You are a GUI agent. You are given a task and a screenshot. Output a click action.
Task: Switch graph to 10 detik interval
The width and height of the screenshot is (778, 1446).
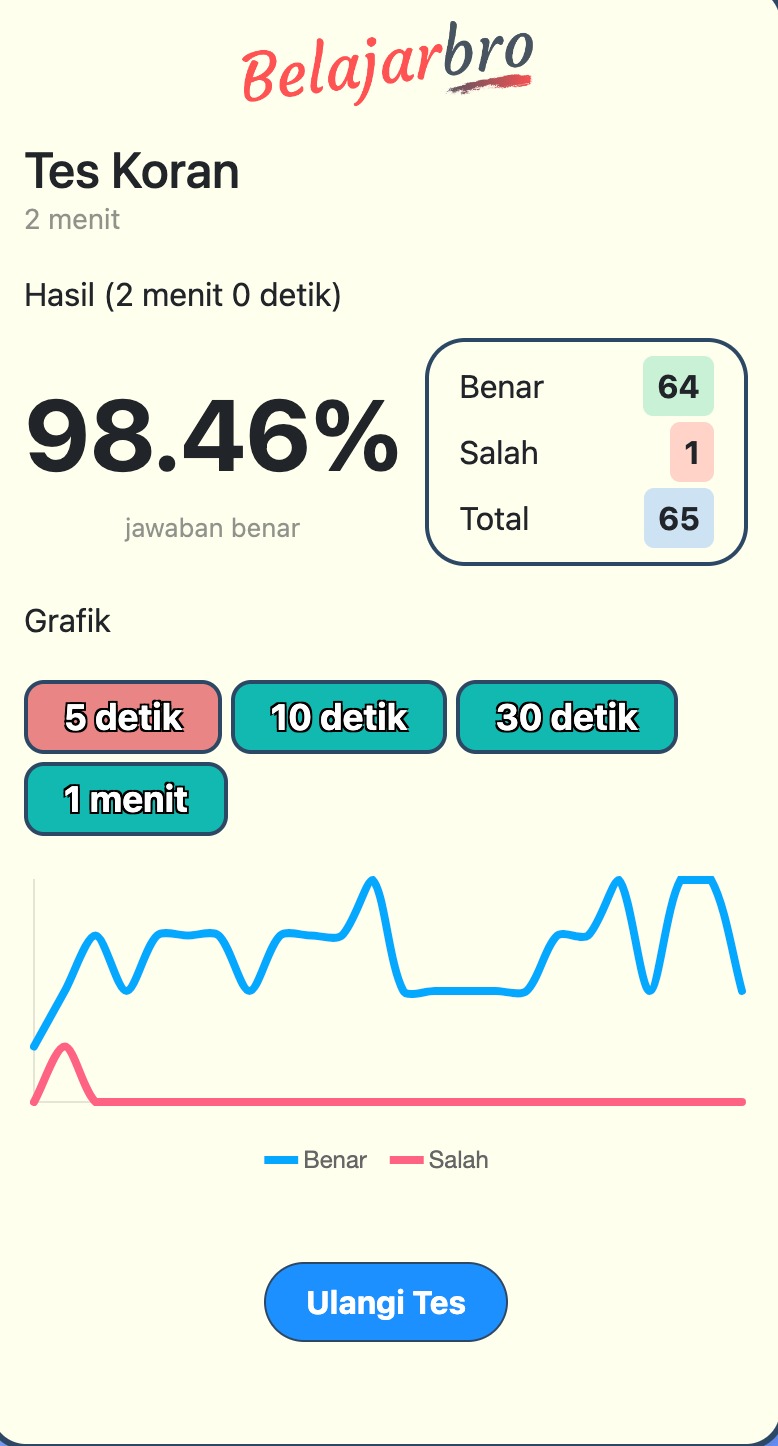tap(339, 717)
